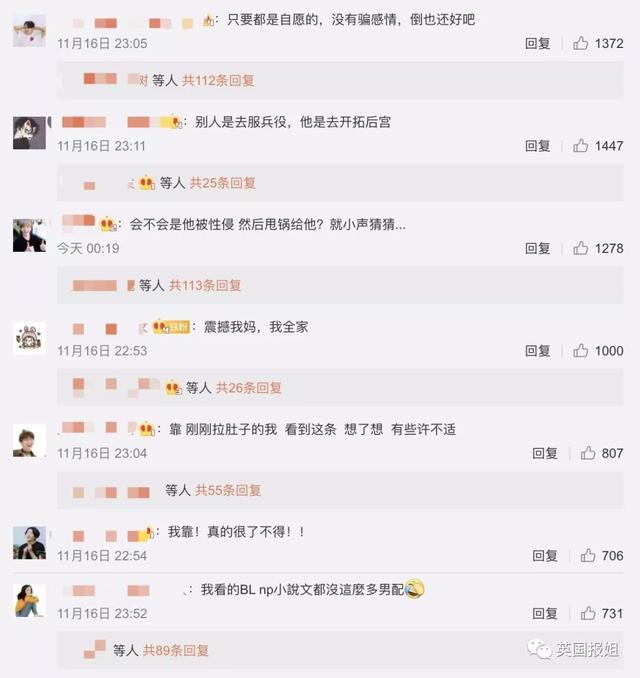Expand 共89条回复 under the last comment
Viewport: 640px width, 678px height.
pyautogui.click(x=176, y=650)
